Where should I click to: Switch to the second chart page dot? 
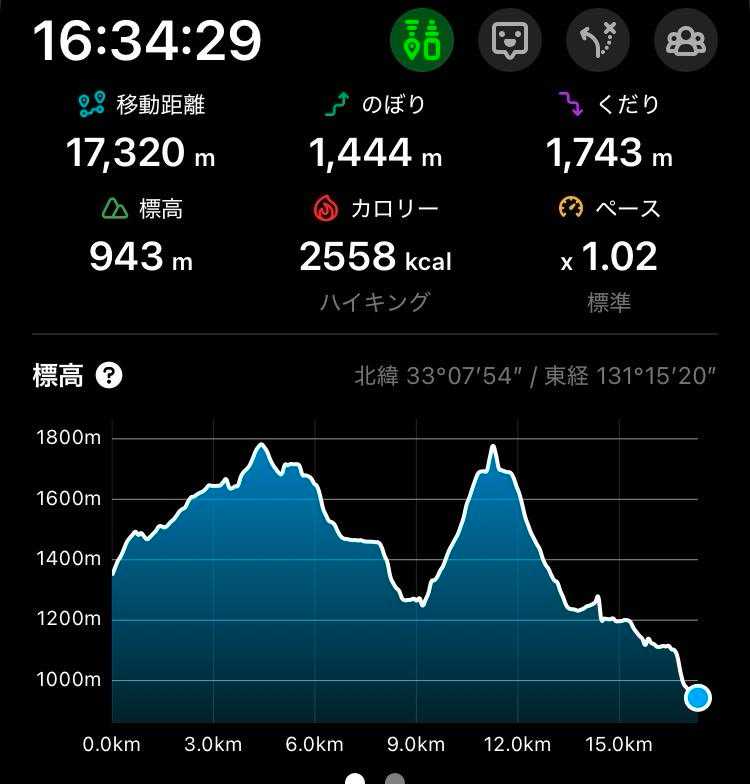coord(395,779)
